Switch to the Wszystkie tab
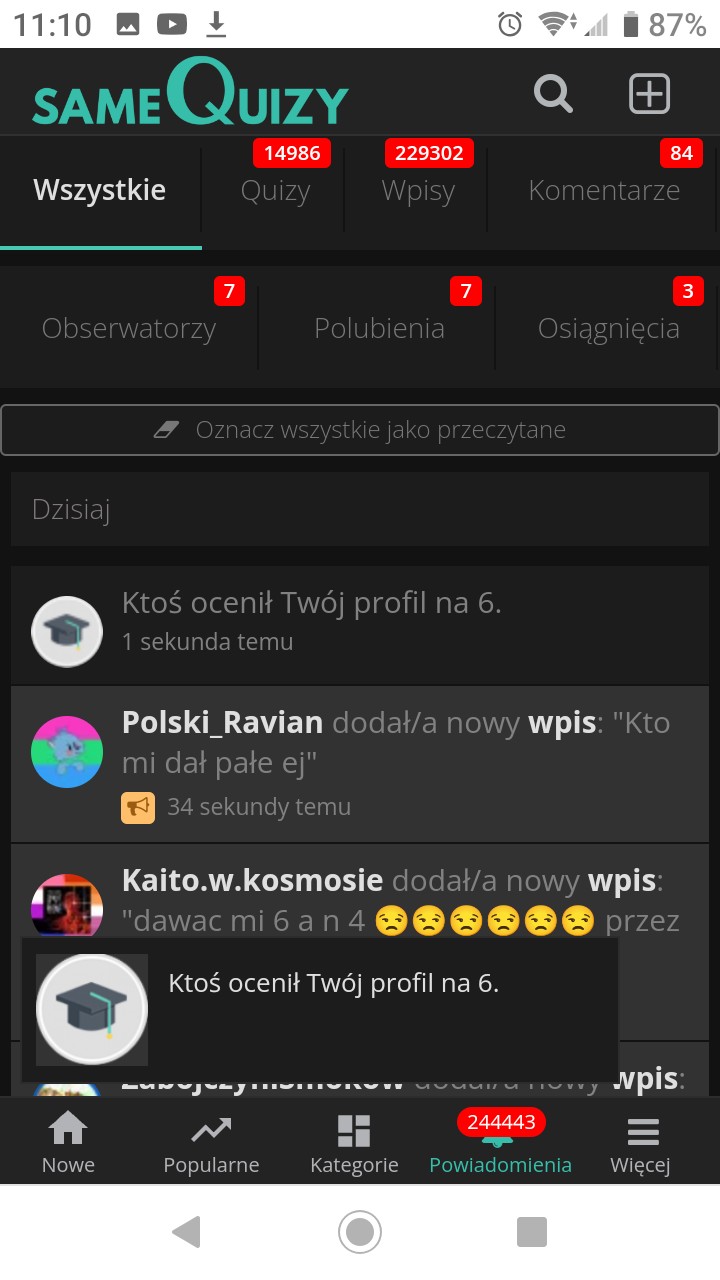 (100, 190)
